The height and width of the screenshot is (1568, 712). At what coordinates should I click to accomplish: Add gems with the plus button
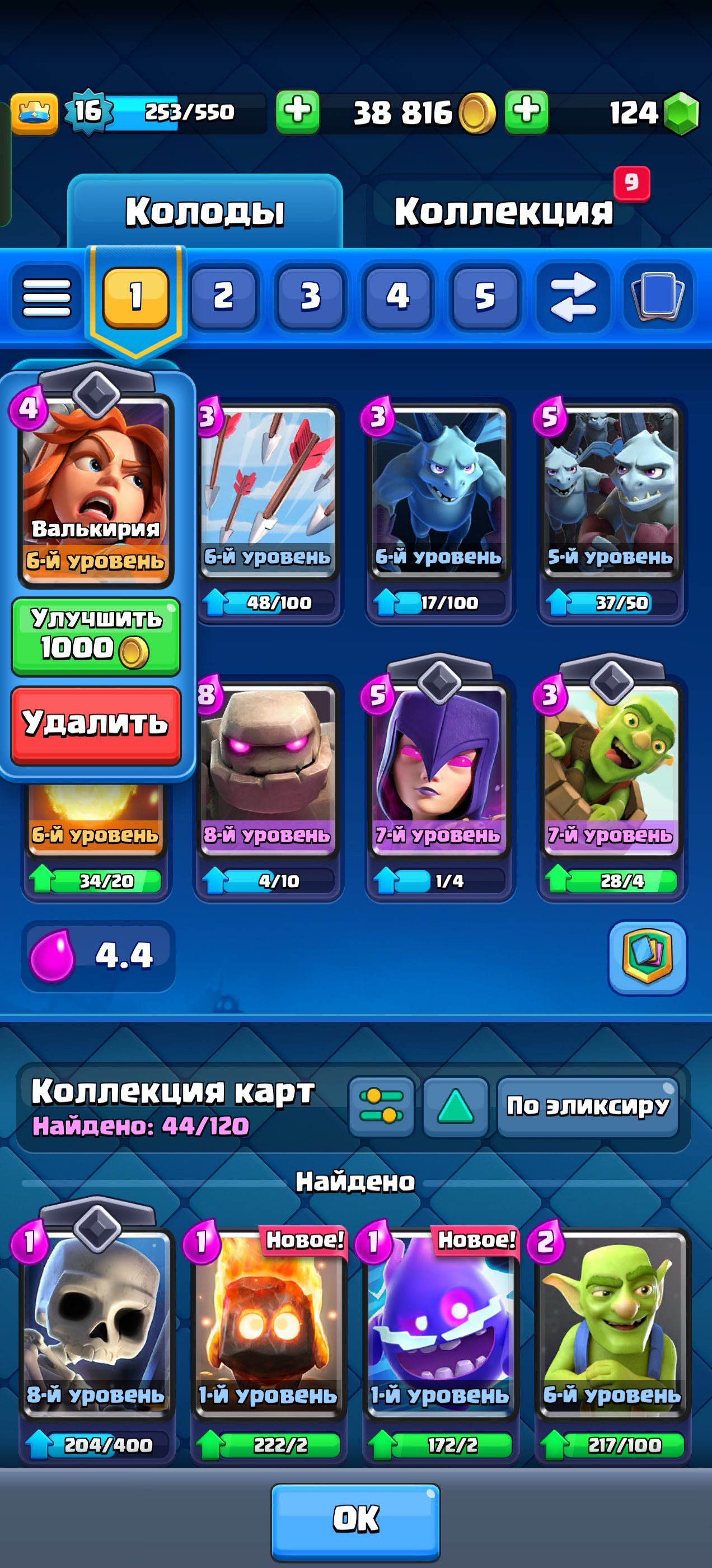tap(526, 112)
